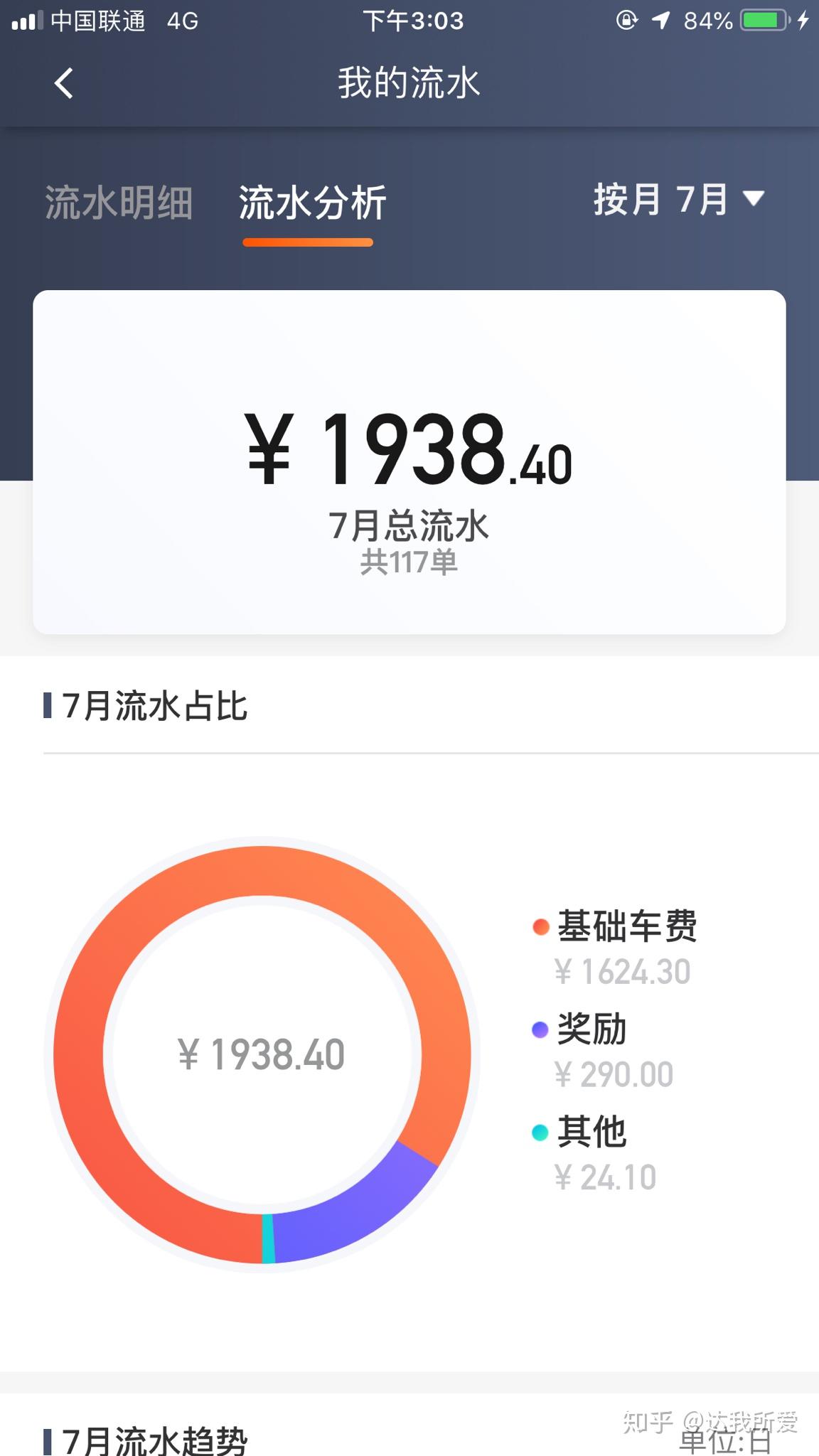Click the battery level icon

pyautogui.click(x=762, y=21)
